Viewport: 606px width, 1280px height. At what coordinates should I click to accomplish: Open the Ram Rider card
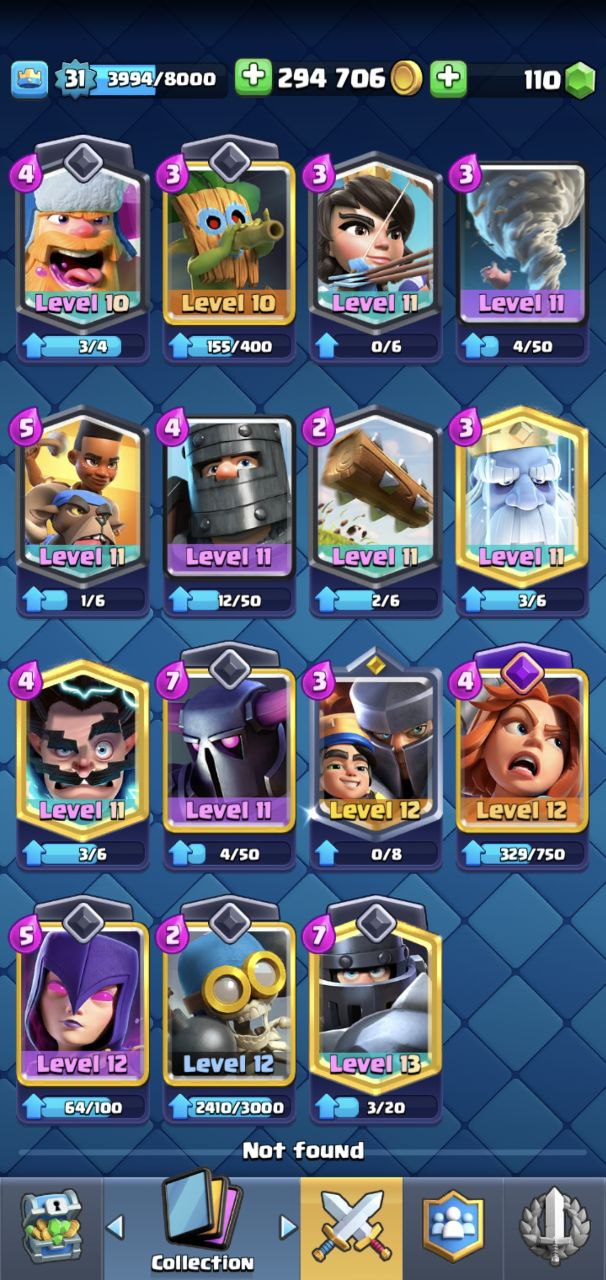click(82, 509)
